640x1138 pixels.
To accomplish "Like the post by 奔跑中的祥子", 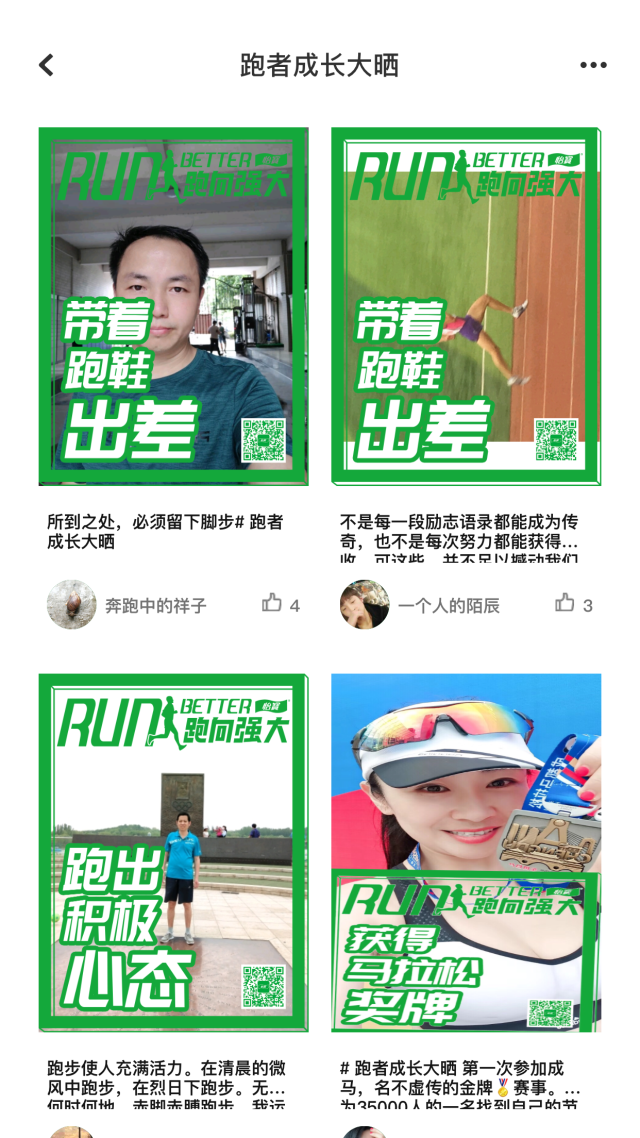I will click(272, 603).
